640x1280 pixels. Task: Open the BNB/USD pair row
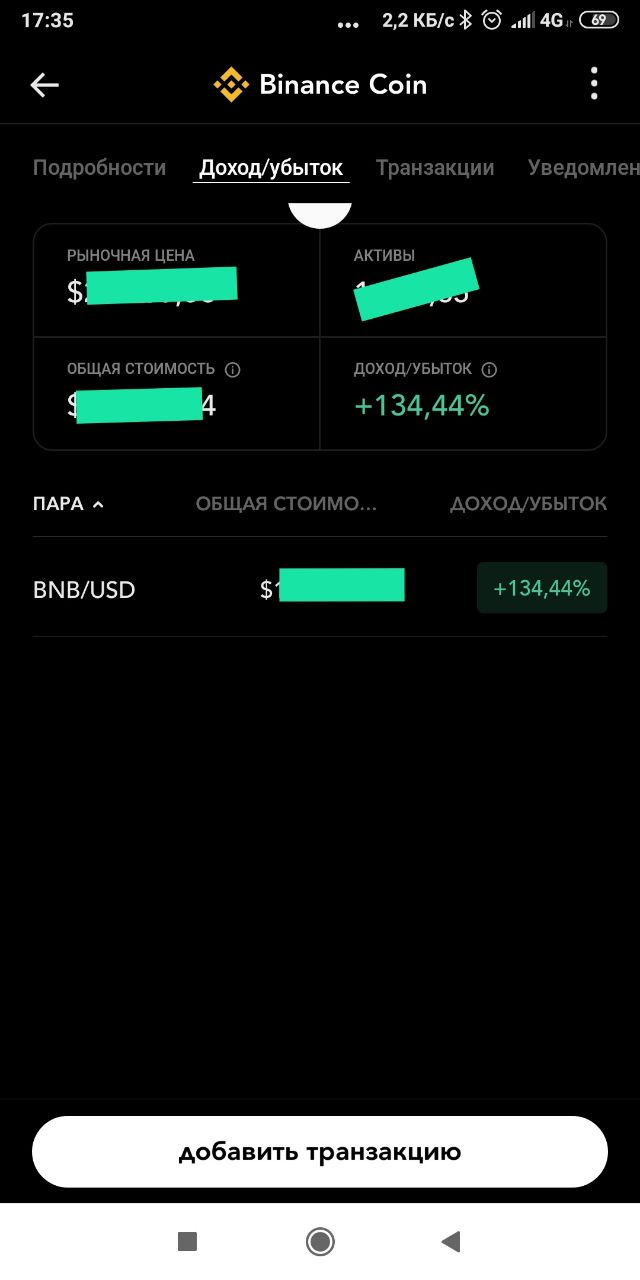(320, 588)
